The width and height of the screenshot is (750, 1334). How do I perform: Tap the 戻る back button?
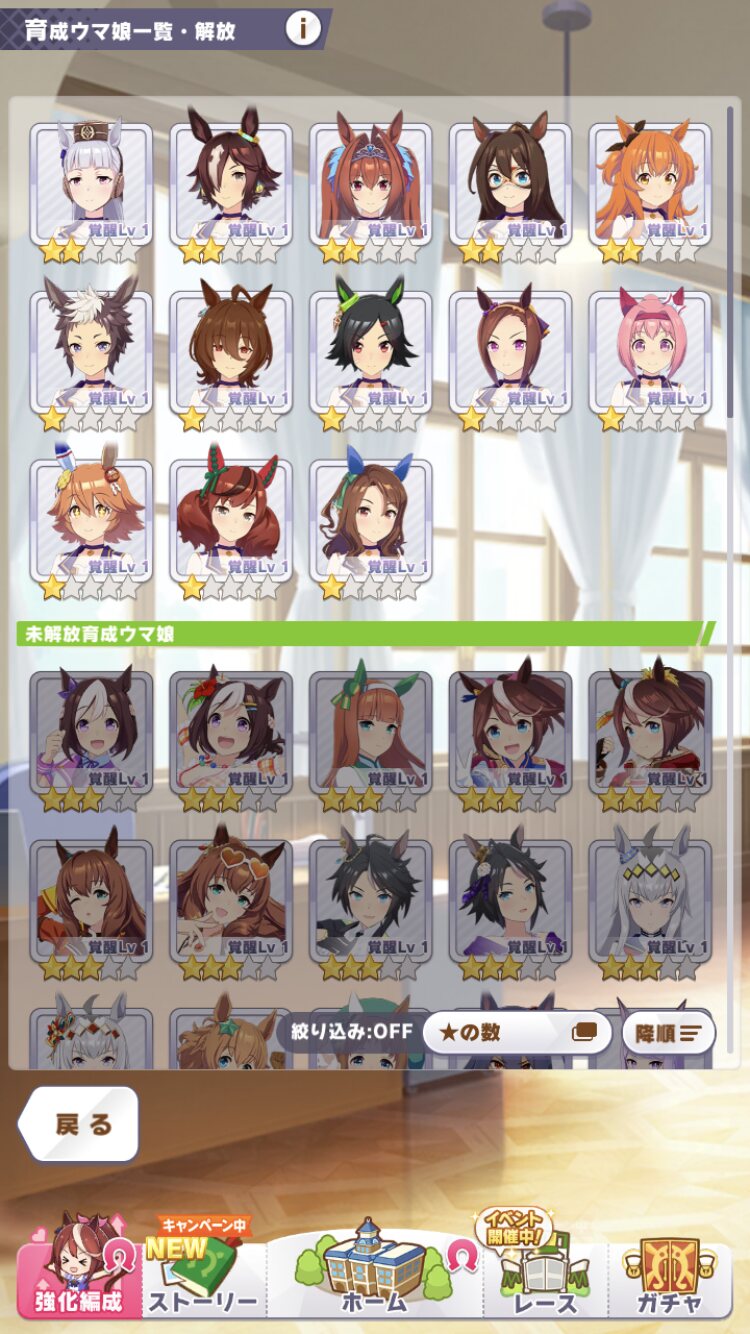79,1124
